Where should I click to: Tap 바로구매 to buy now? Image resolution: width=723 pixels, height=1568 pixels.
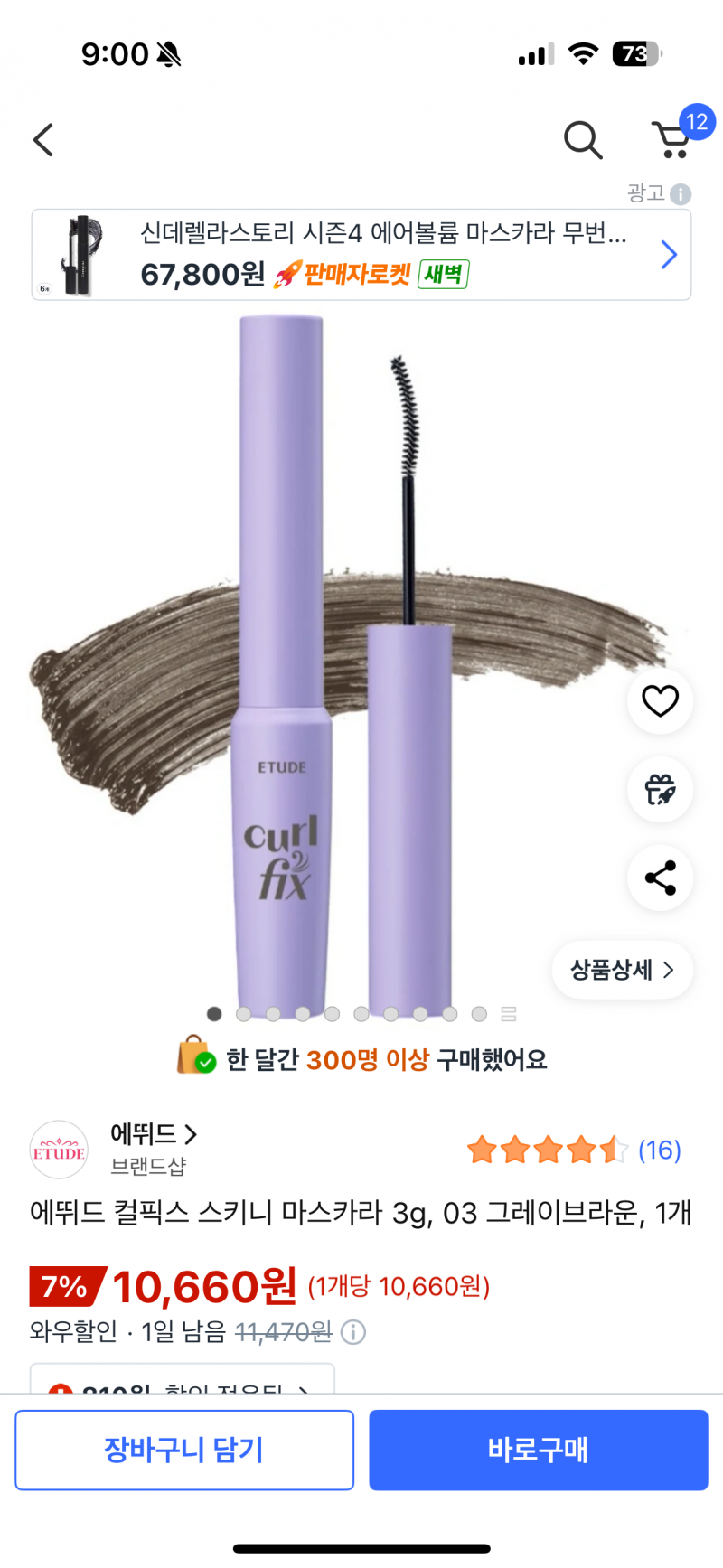(x=538, y=1449)
